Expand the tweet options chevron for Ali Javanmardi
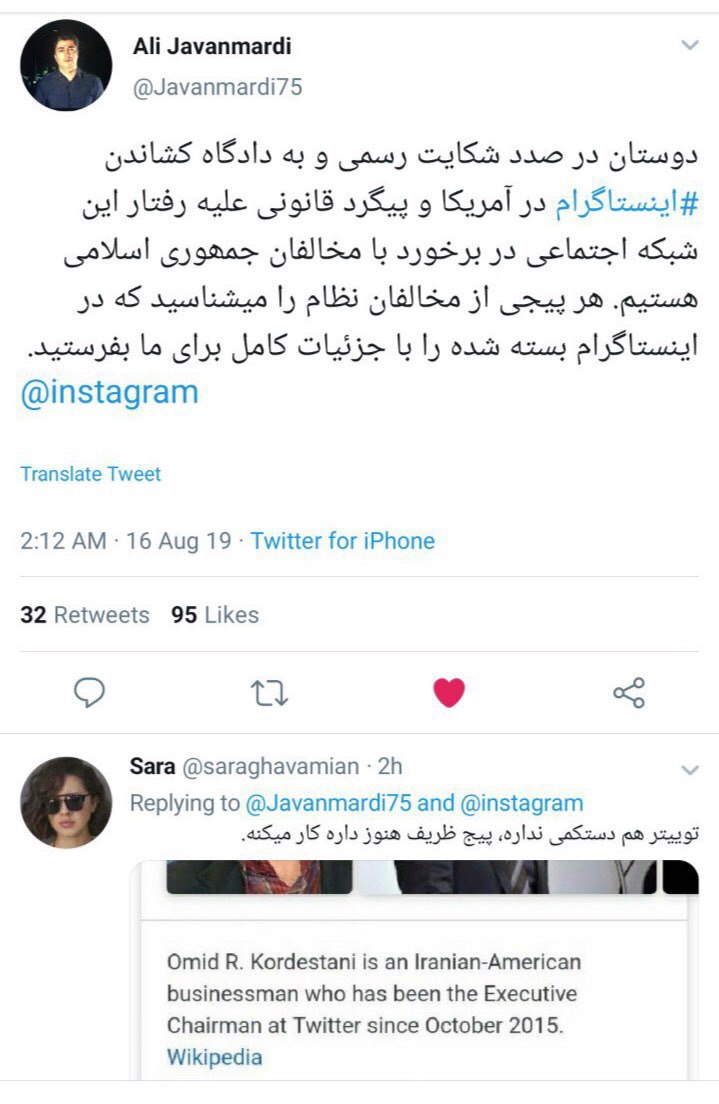Image resolution: width=719 pixels, height=1104 pixels. (689, 46)
